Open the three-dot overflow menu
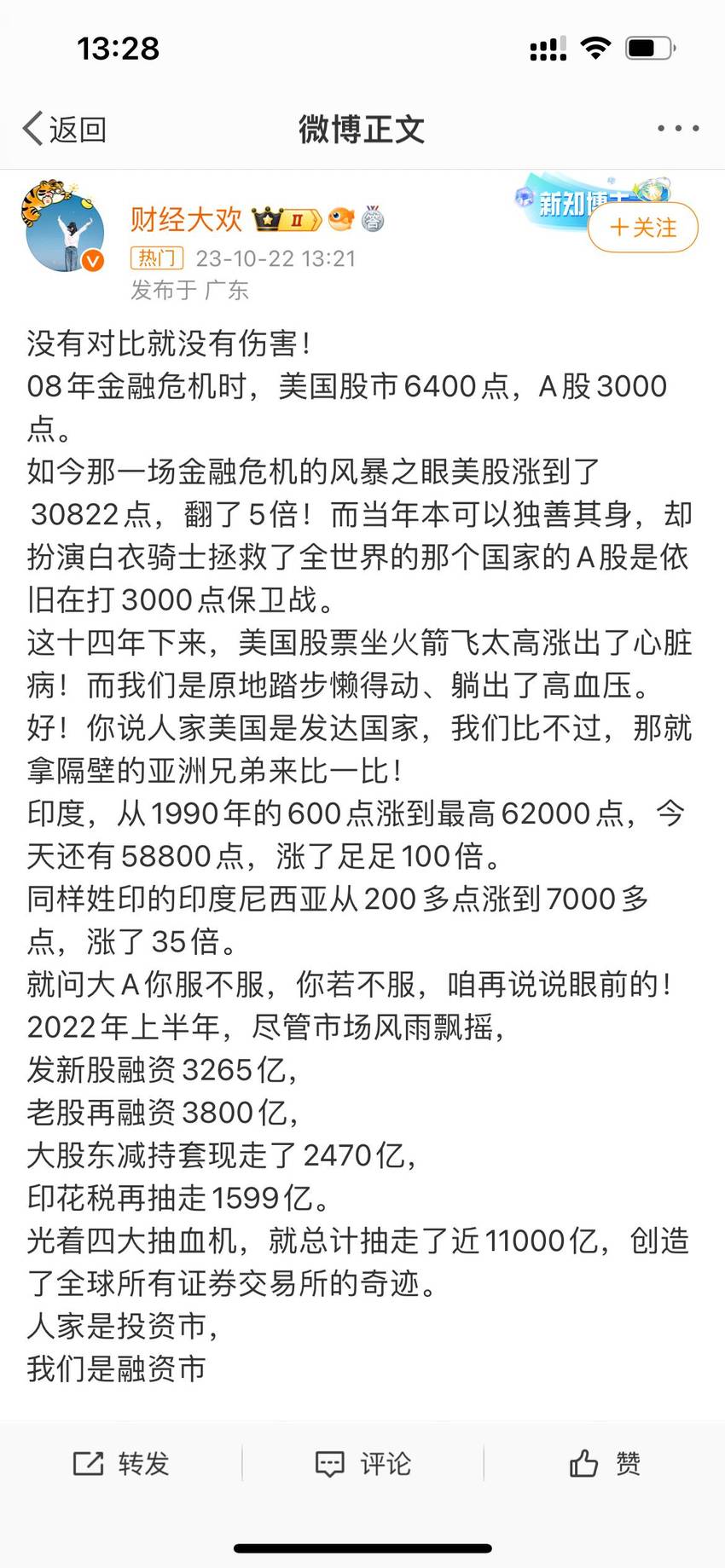Screen dimensions: 725x1568 pos(678,129)
